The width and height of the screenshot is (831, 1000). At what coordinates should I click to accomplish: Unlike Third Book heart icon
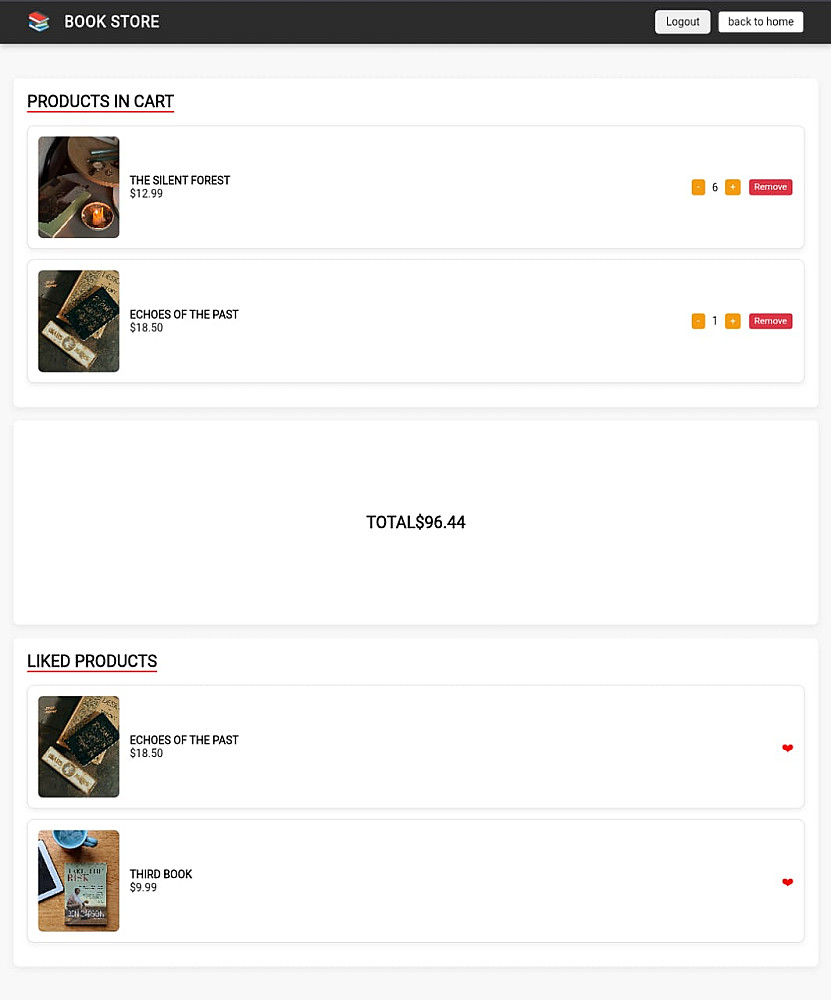tap(787, 882)
